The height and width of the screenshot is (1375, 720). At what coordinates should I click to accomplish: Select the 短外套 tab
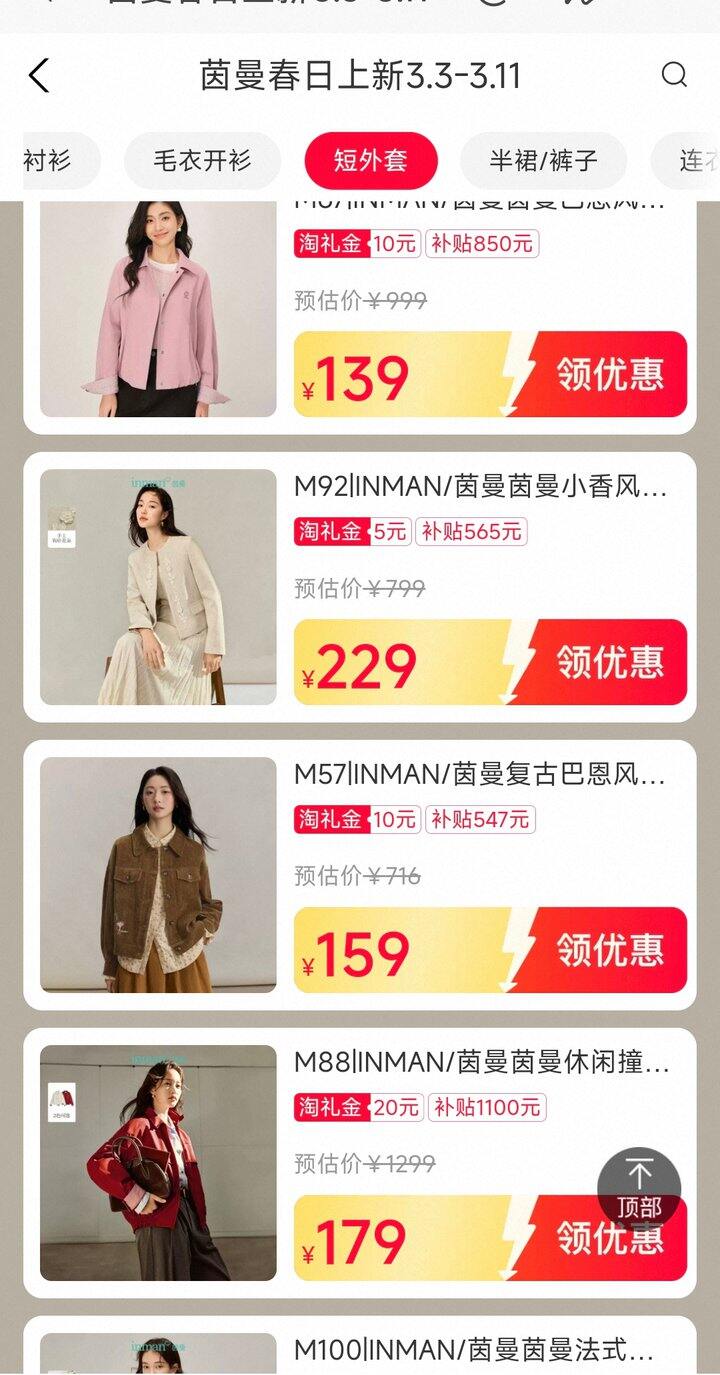coord(371,160)
